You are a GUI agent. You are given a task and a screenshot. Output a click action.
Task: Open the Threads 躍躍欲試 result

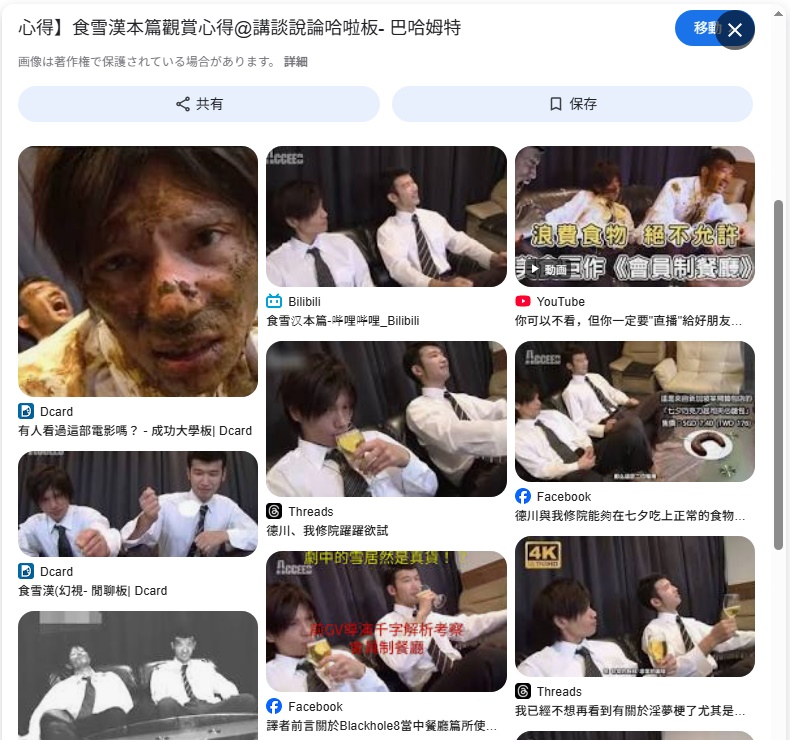pyautogui.click(x=386, y=418)
